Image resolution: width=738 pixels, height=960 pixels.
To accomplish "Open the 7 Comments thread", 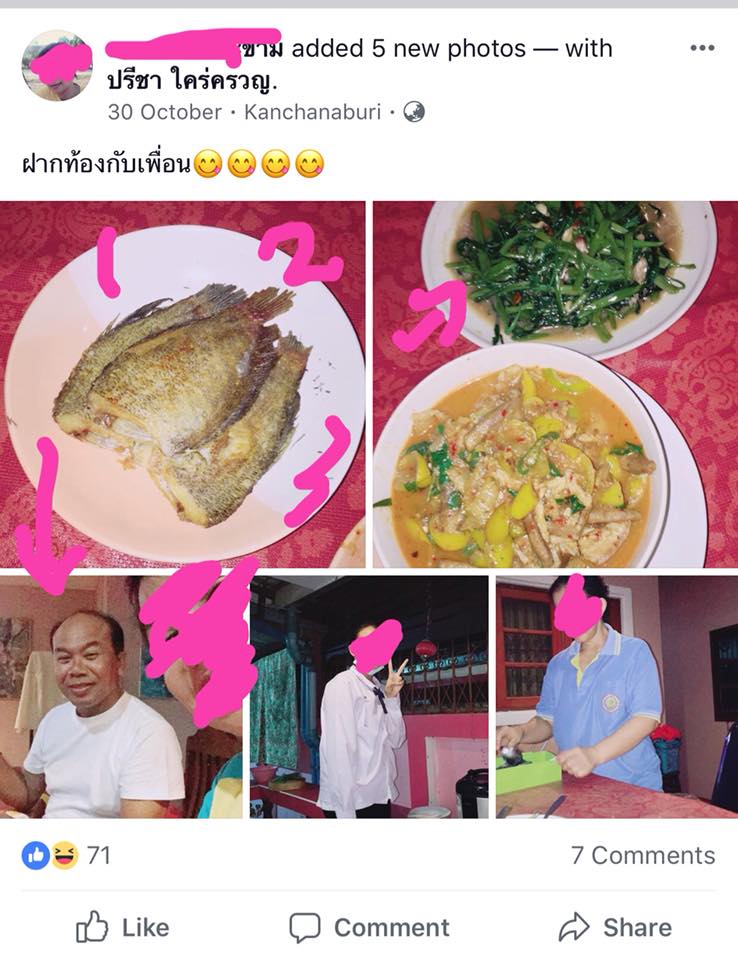I will 642,855.
